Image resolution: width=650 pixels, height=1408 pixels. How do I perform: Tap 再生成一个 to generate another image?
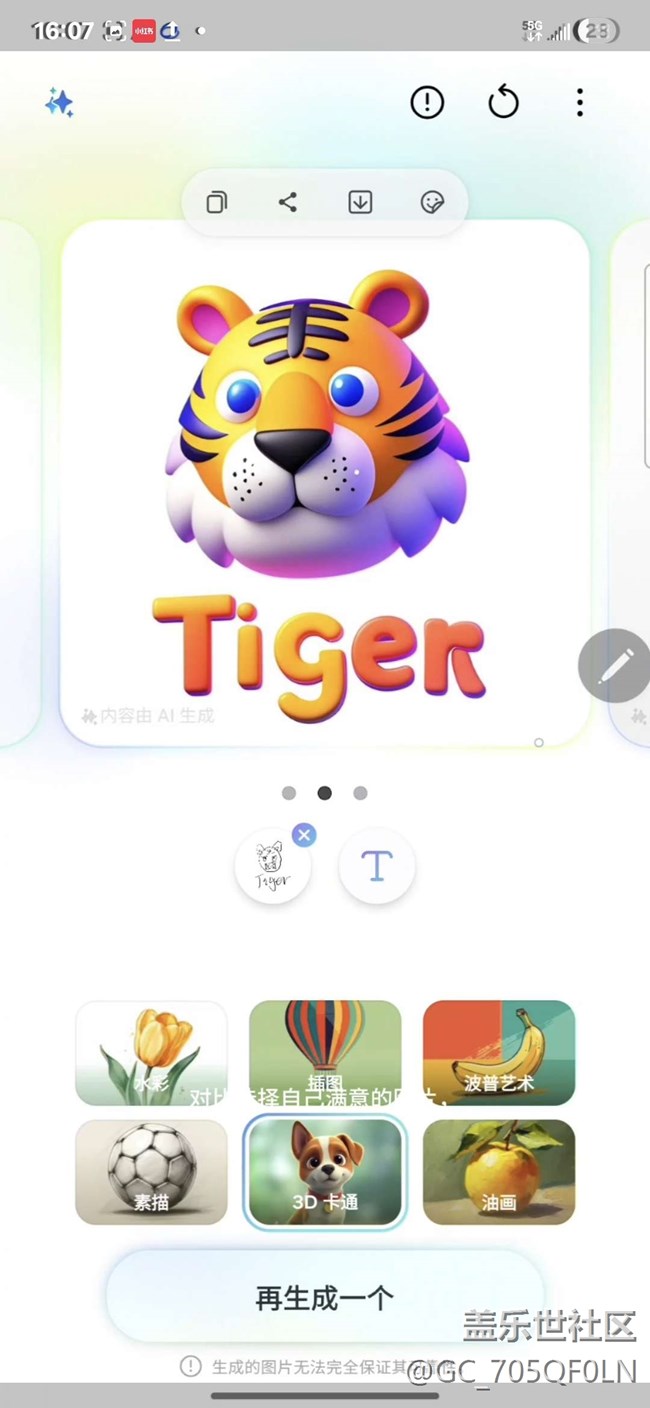coord(325,1298)
